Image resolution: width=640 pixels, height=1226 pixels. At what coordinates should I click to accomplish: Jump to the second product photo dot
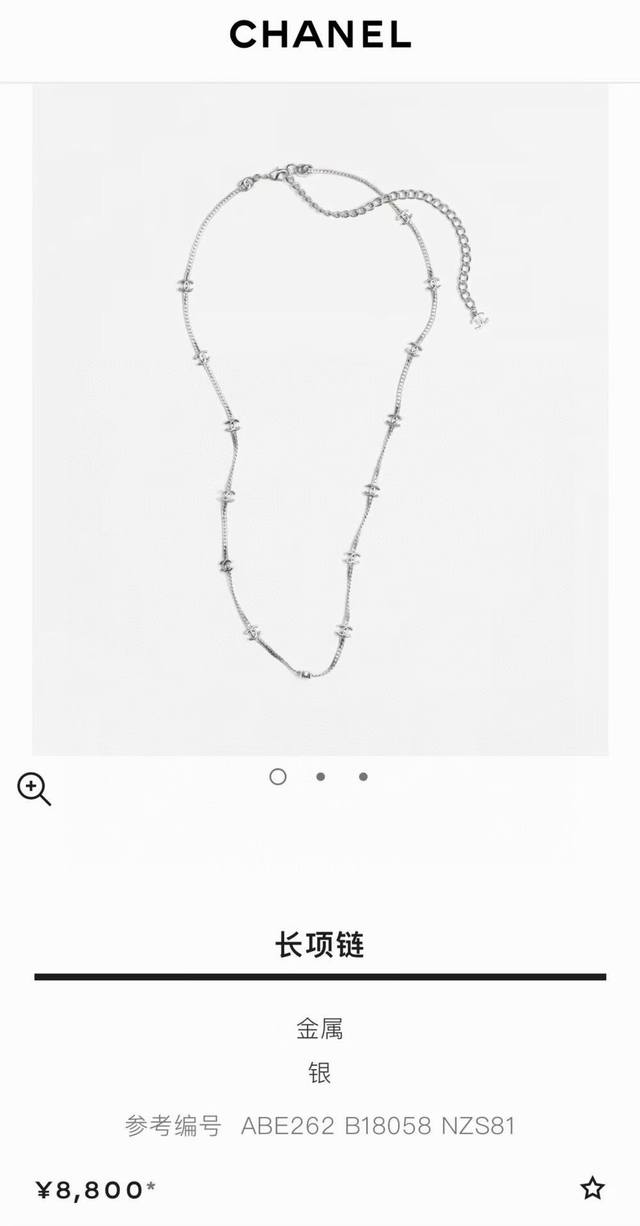click(x=320, y=776)
